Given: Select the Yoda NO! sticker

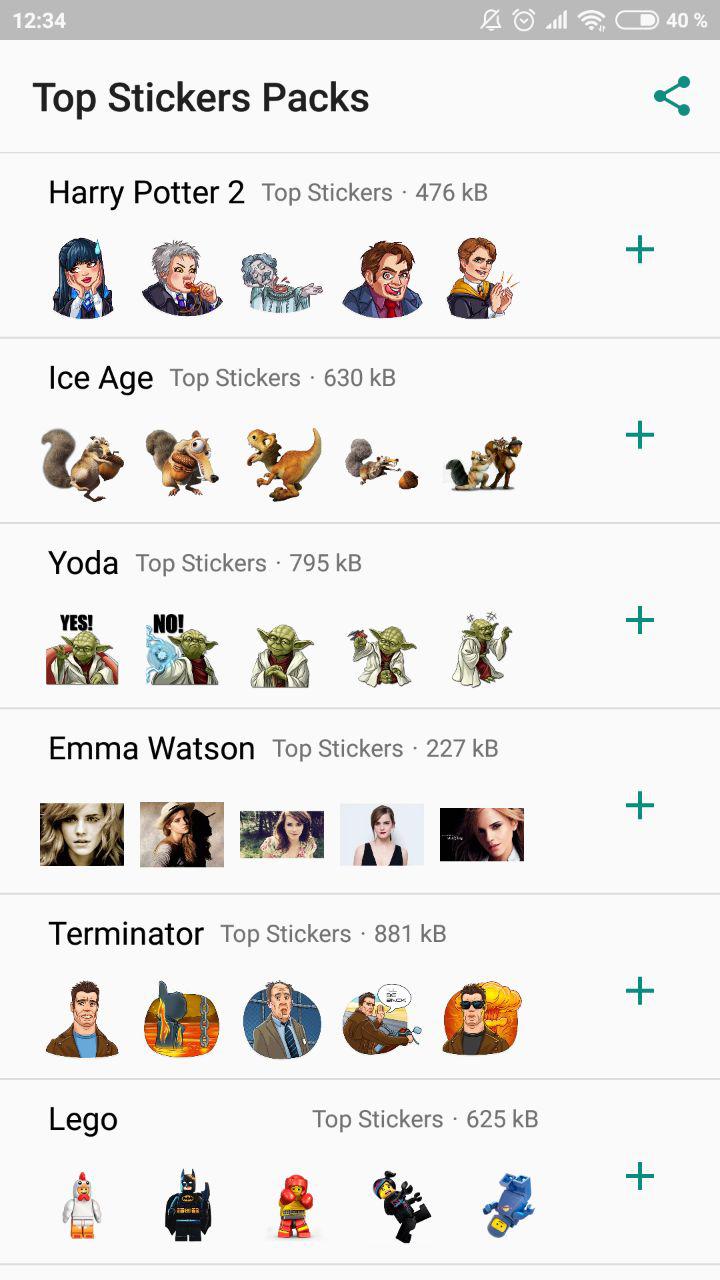Looking at the screenshot, I should pos(181,649).
